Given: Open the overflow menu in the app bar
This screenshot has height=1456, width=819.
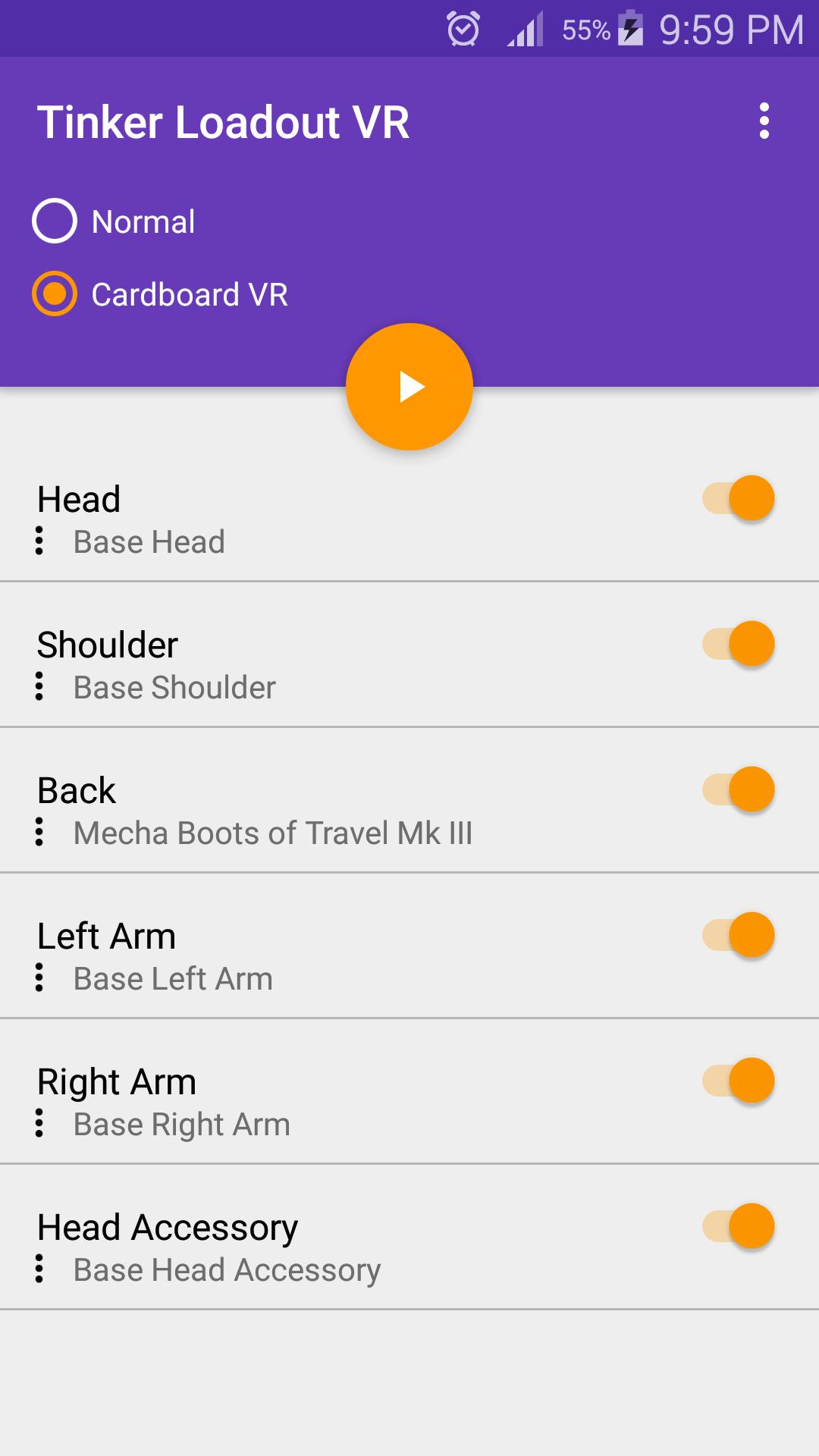Looking at the screenshot, I should click(x=764, y=121).
